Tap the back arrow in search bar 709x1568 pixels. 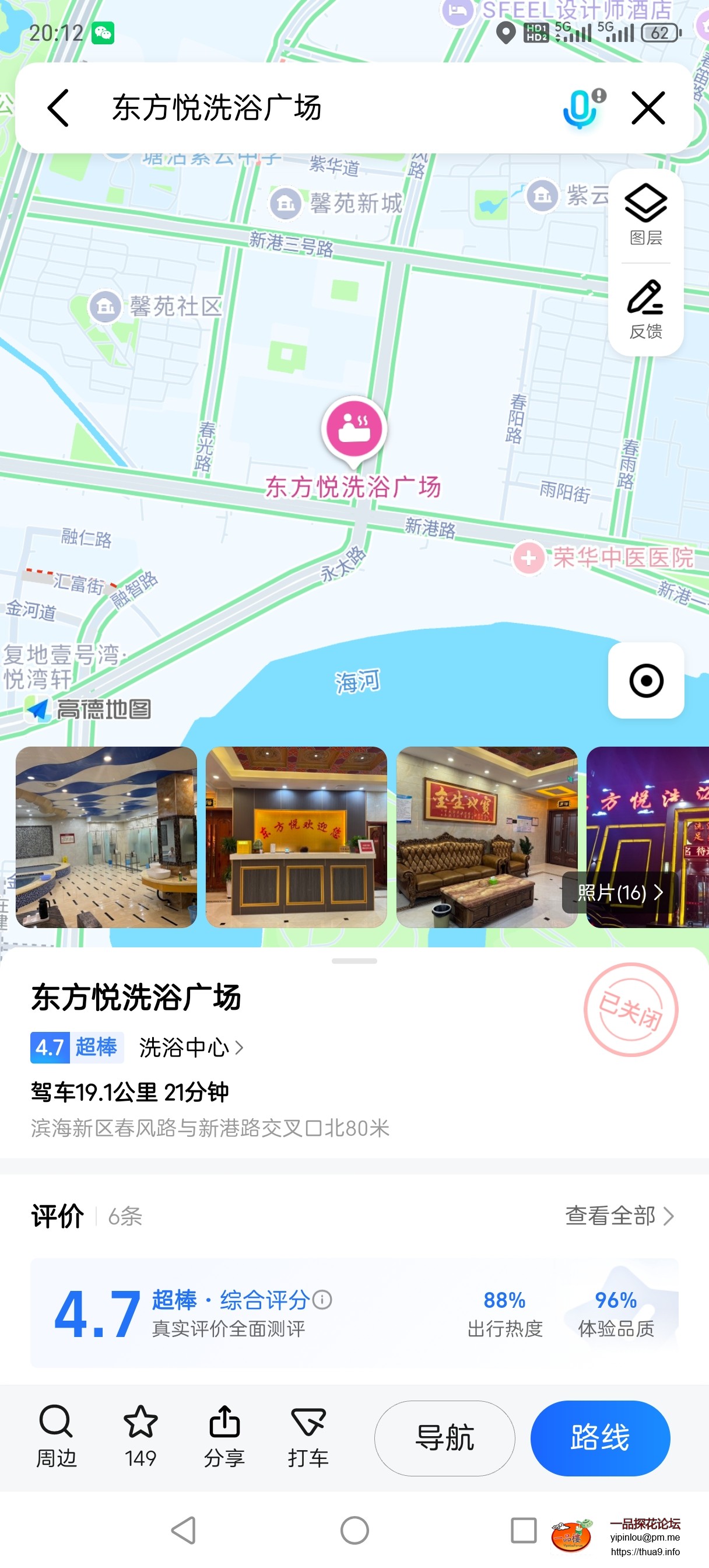58,107
